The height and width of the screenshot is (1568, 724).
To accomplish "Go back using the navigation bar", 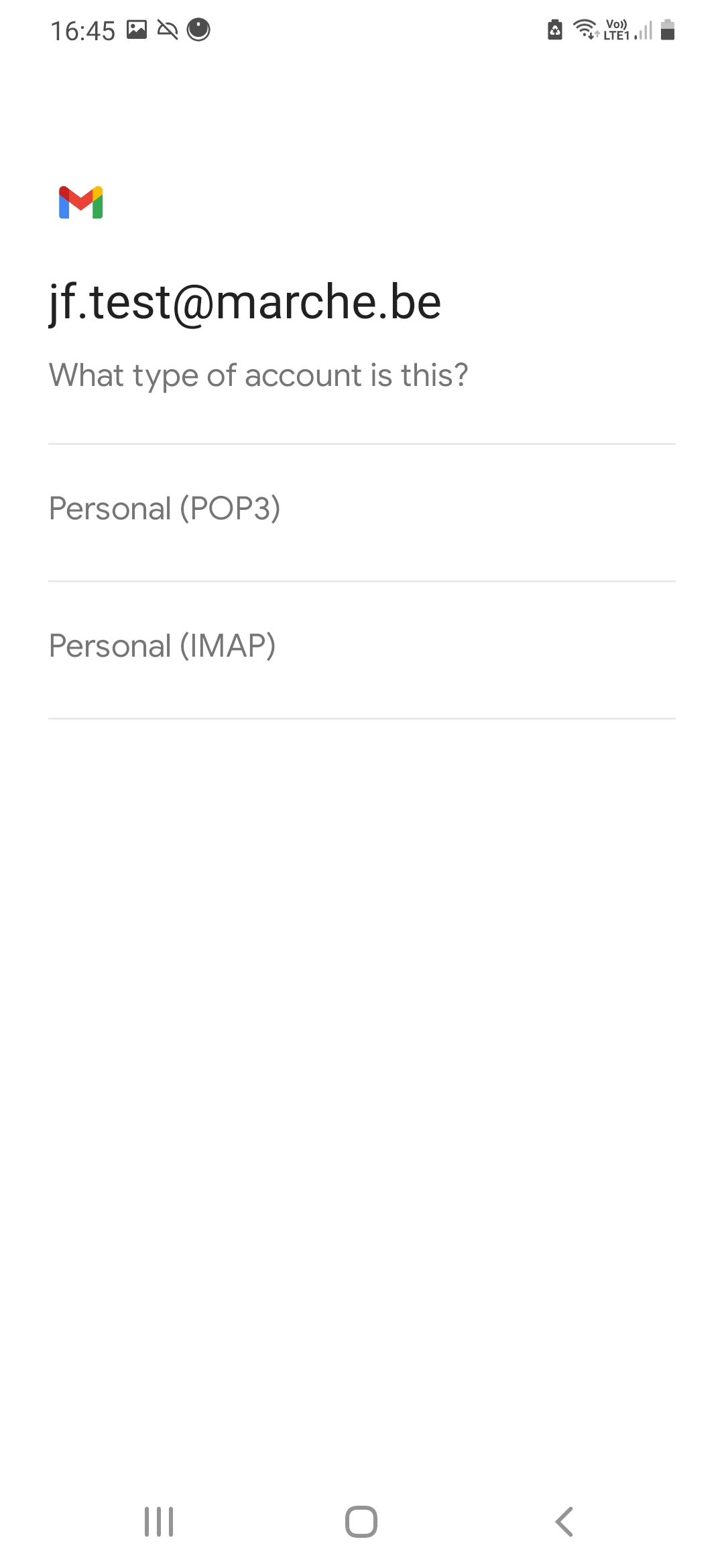I will click(564, 1522).
